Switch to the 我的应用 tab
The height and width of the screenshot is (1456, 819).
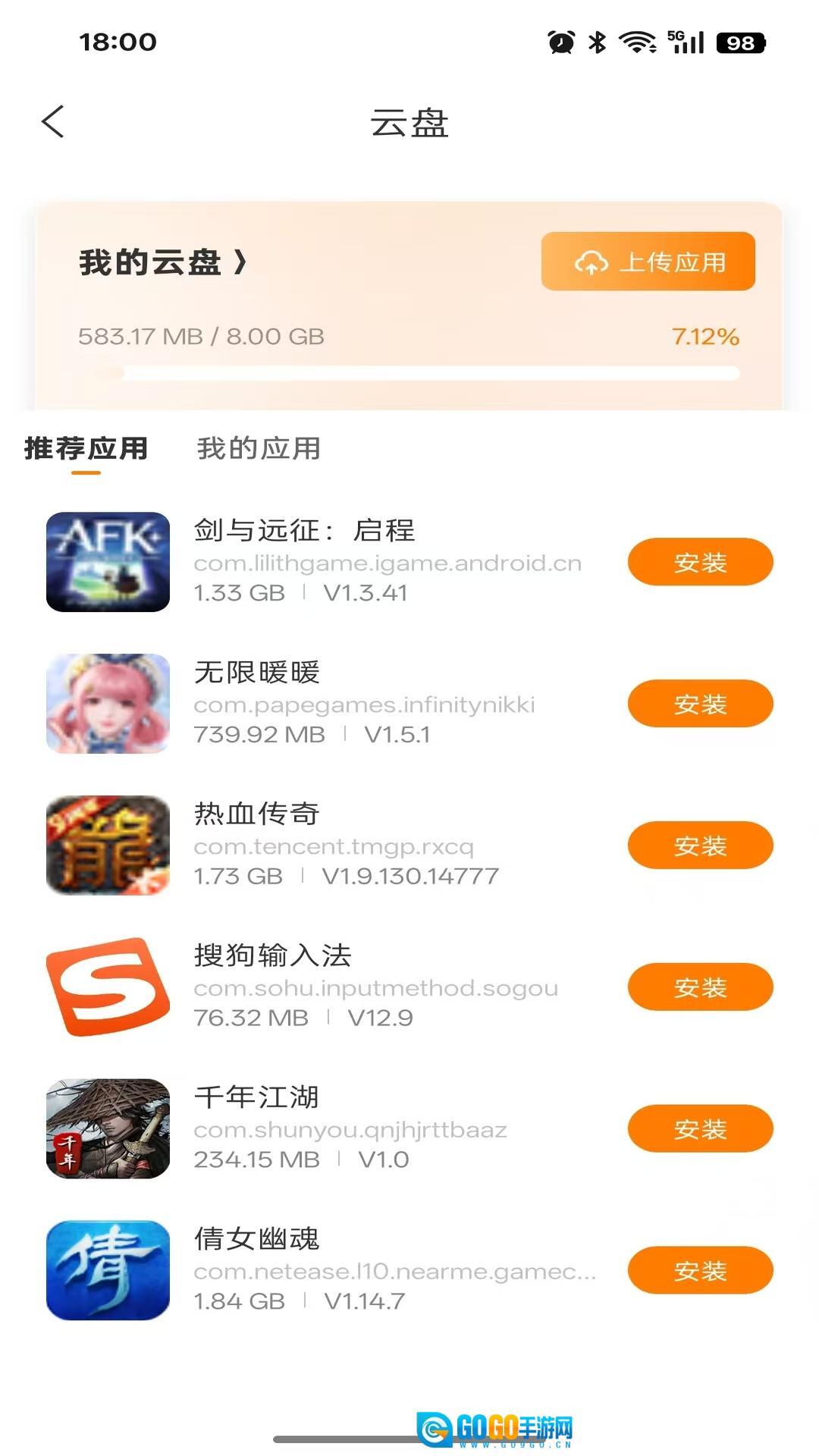click(259, 448)
